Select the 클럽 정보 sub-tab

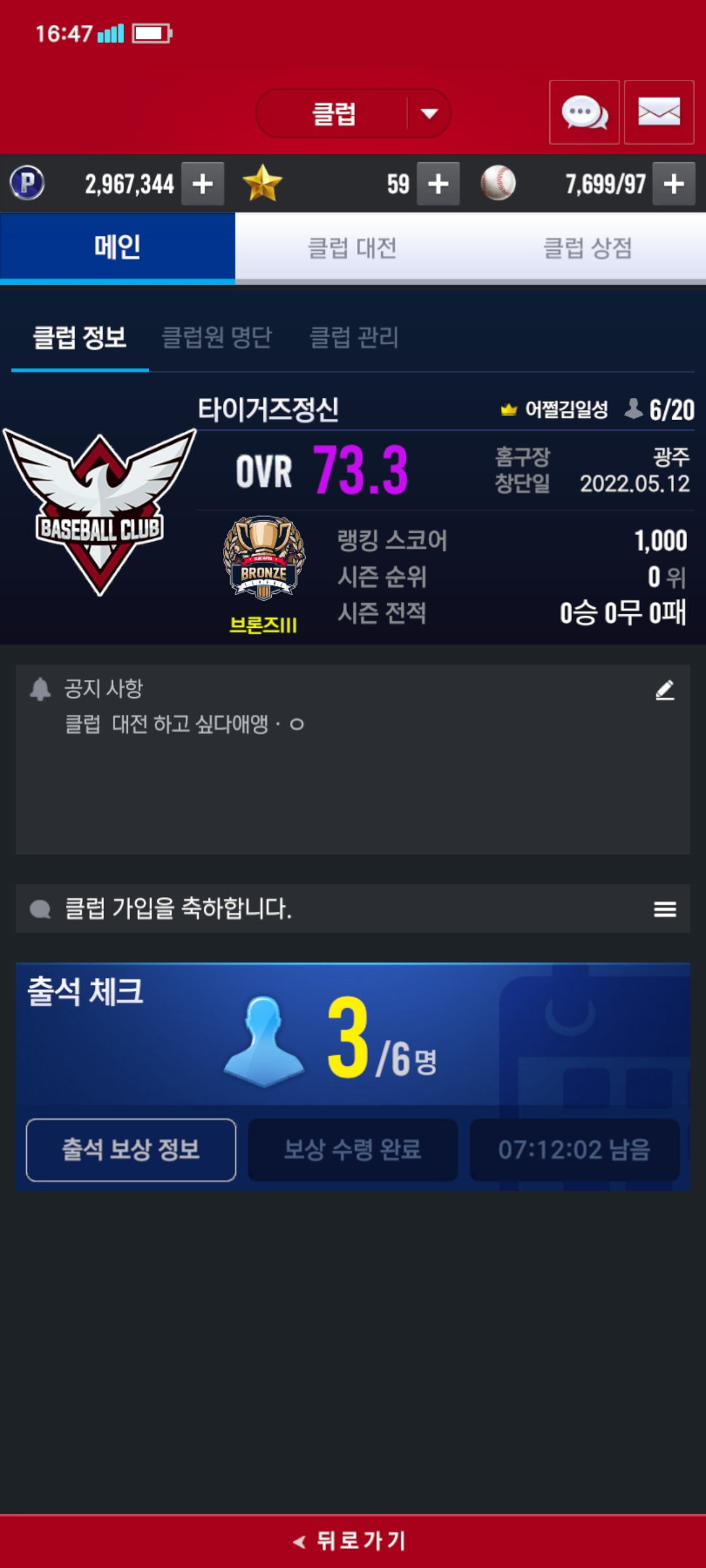(80, 338)
